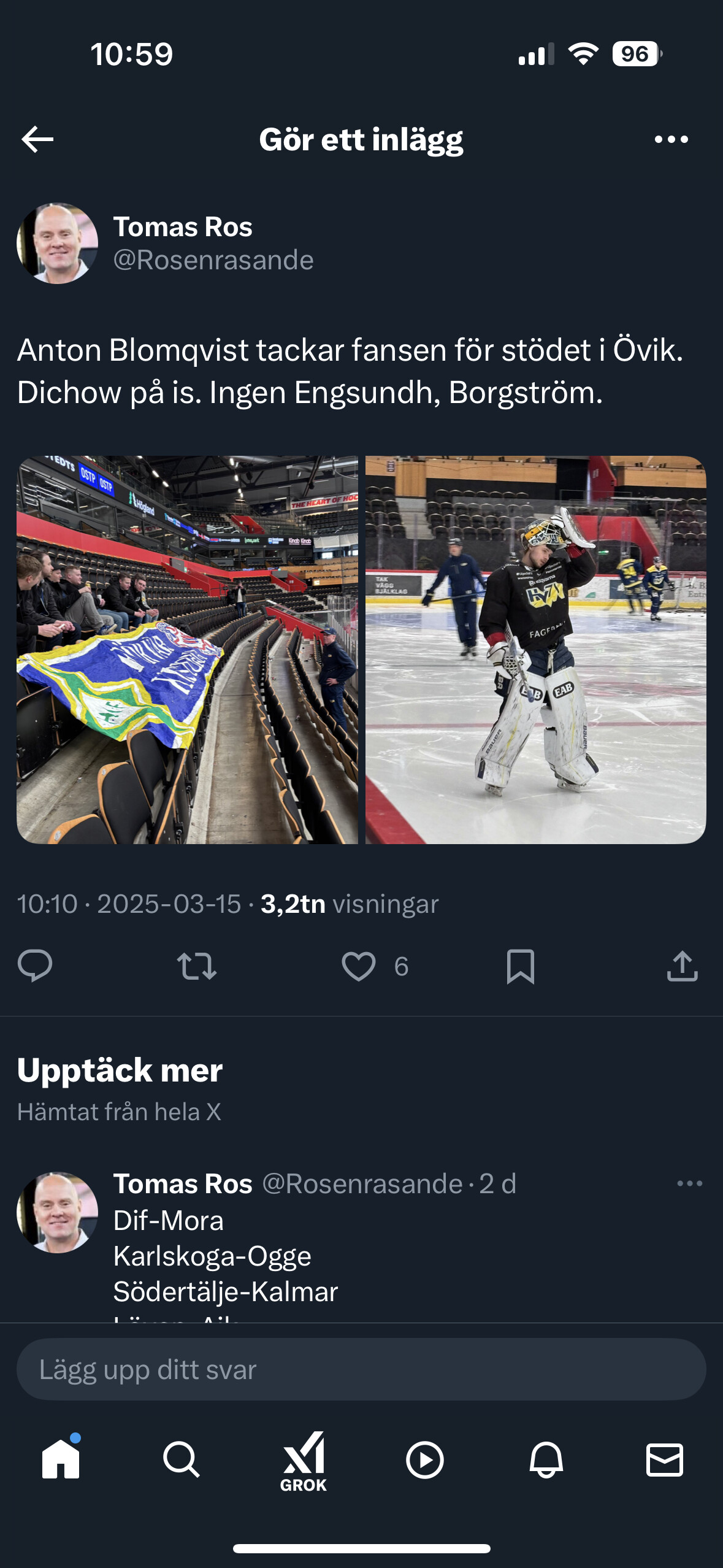Like the Anton Blomqvist post

[359, 966]
